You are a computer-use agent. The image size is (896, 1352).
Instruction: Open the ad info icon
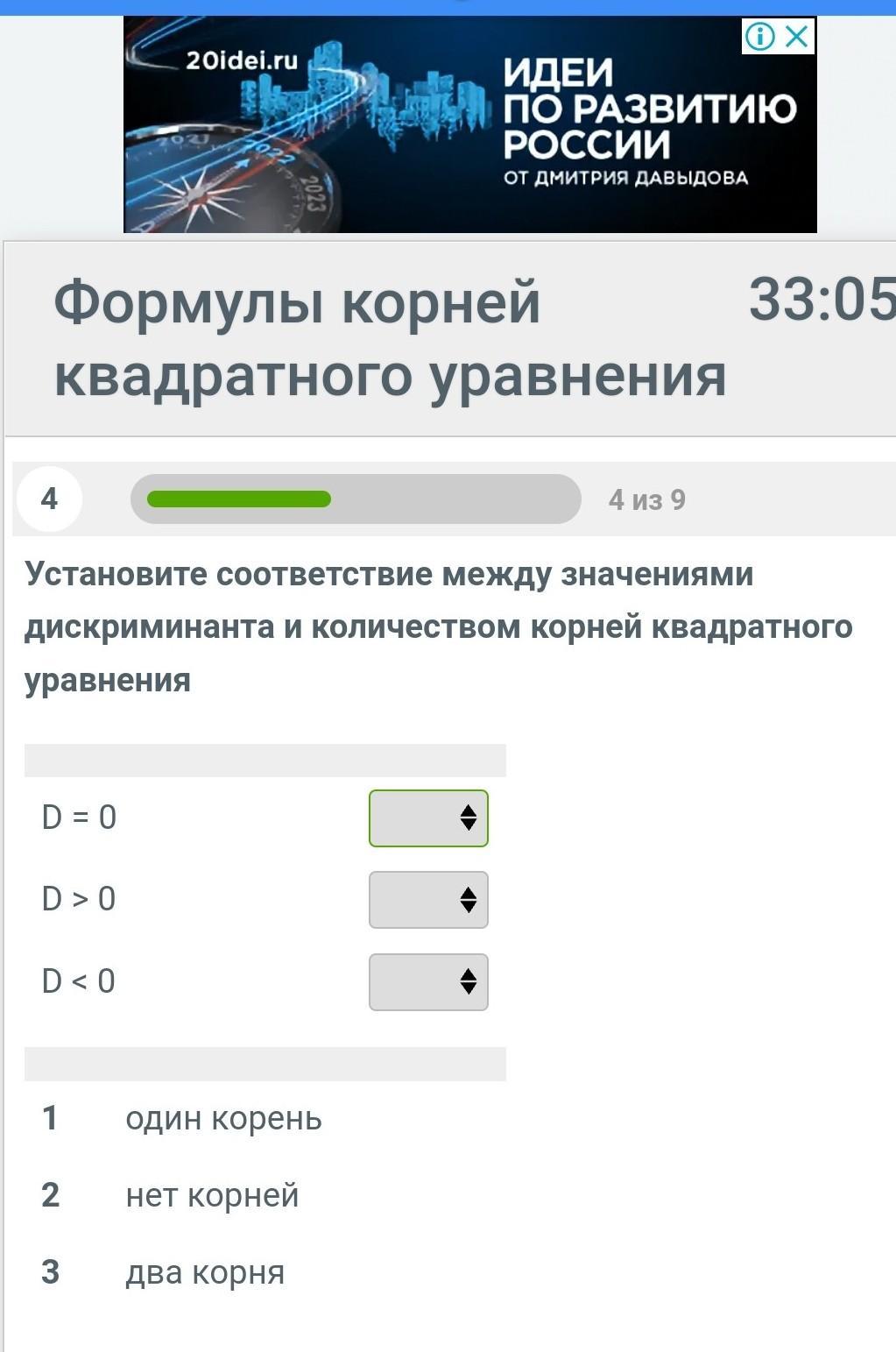[759, 37]
